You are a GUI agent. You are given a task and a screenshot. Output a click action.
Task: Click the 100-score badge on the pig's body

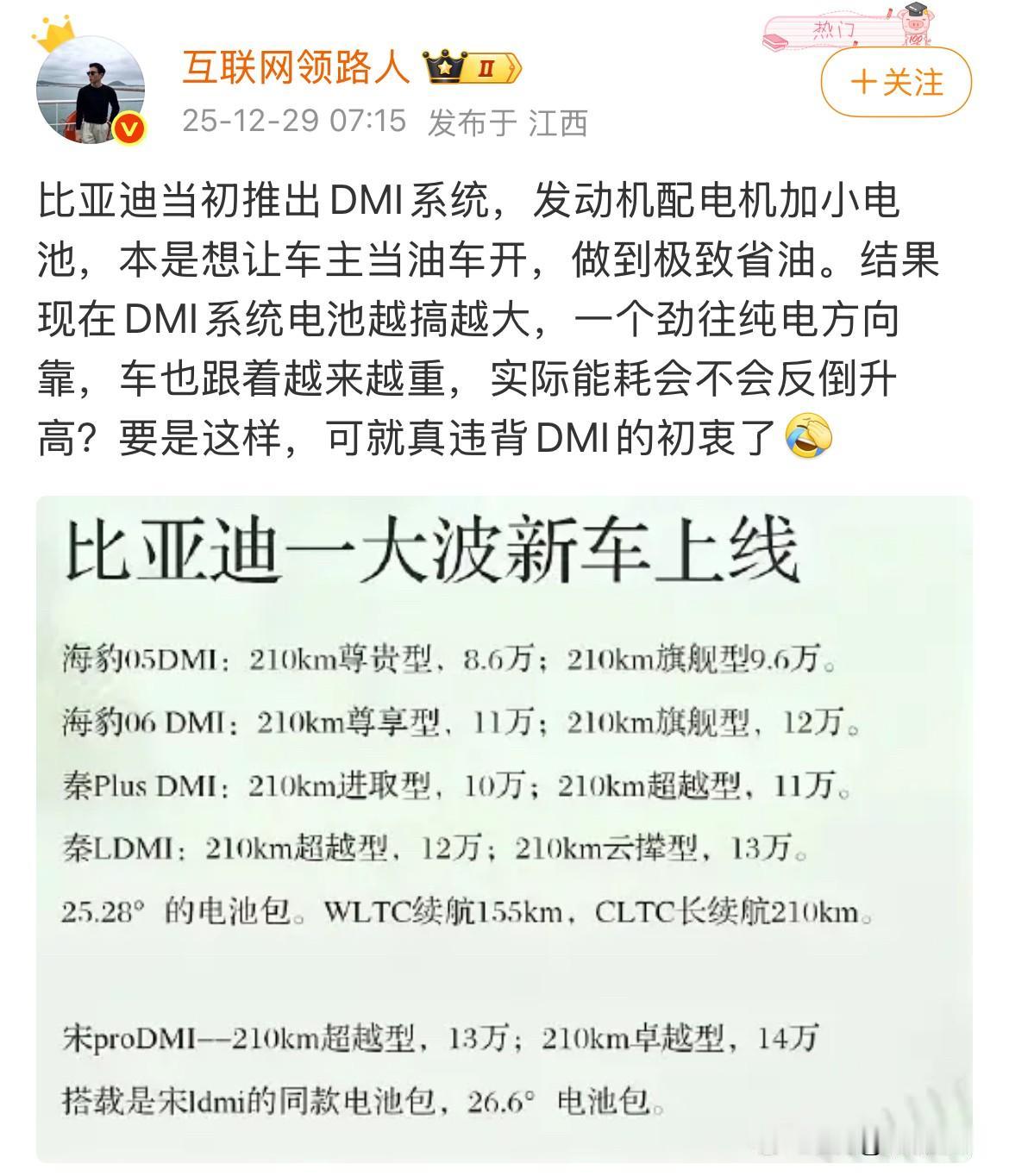tap(914, 39)
